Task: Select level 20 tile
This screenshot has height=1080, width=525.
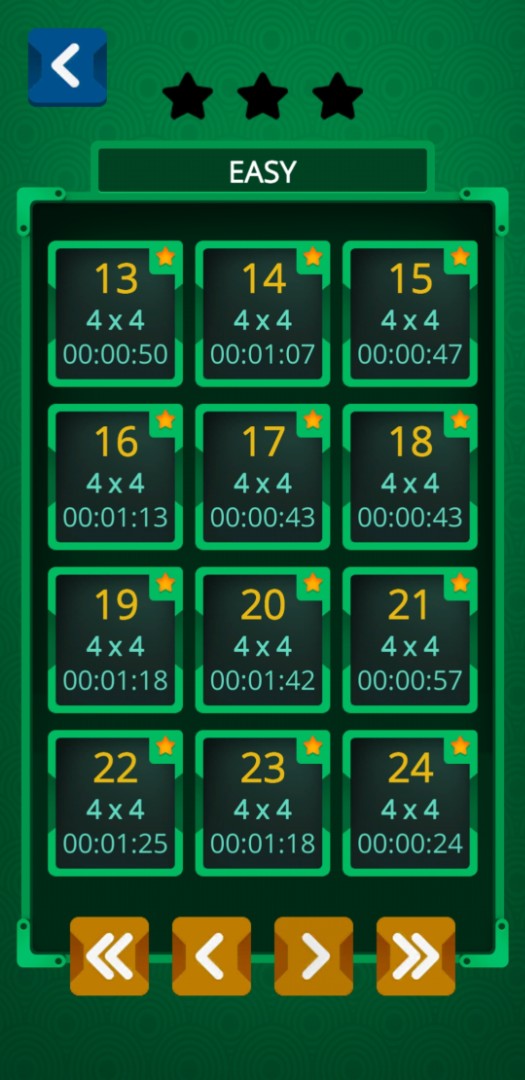Action: point(262,640)
